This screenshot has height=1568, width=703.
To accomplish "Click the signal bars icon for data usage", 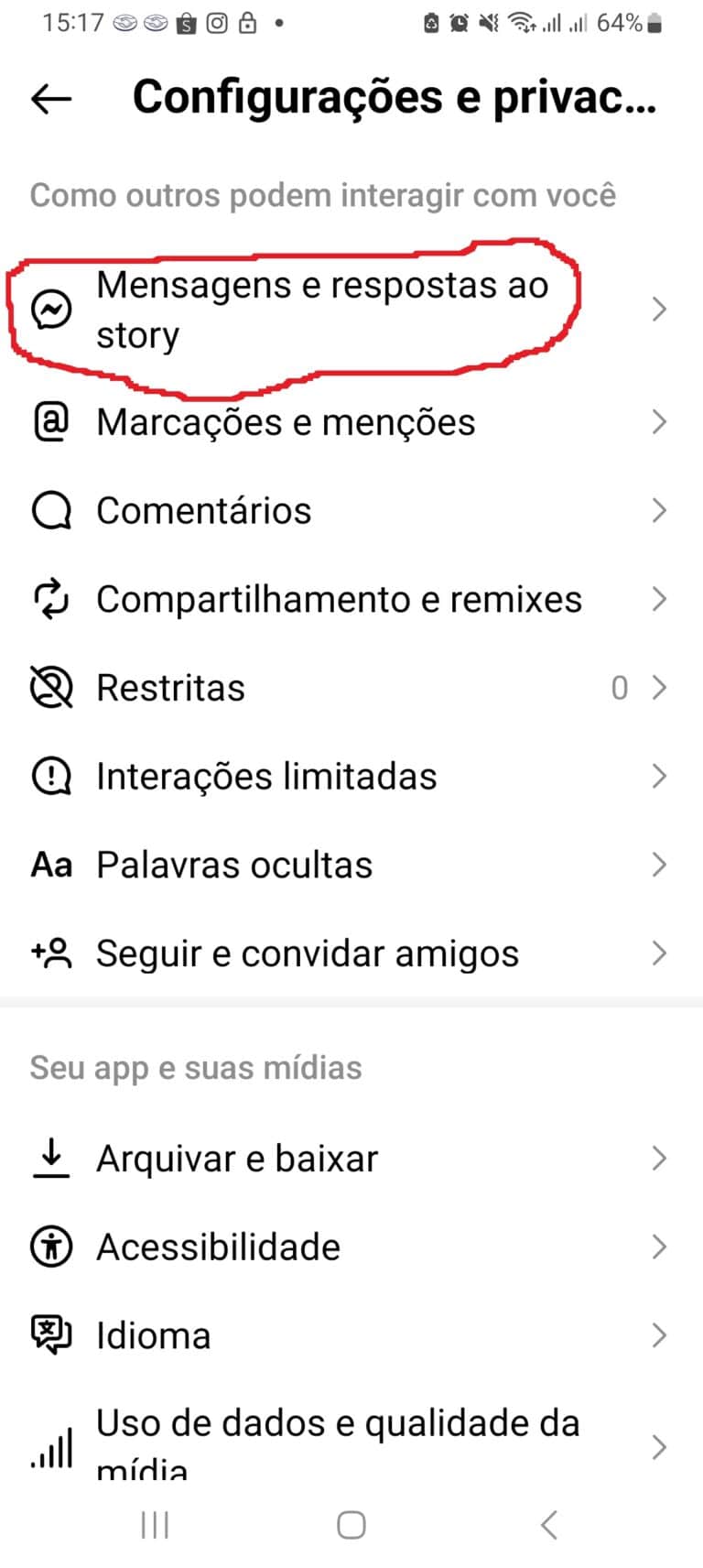I will pos(52,1447).
